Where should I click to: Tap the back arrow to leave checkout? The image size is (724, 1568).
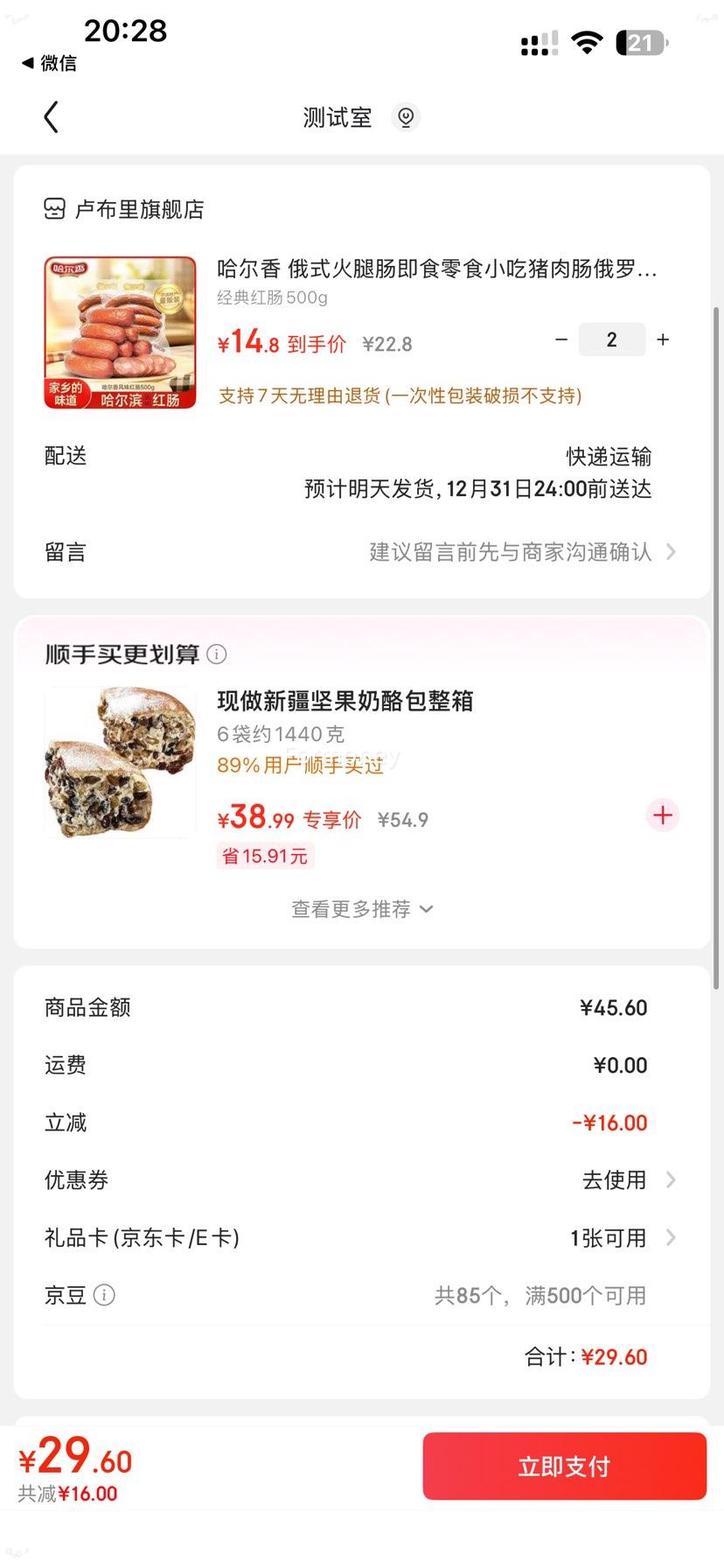[50, 116]
